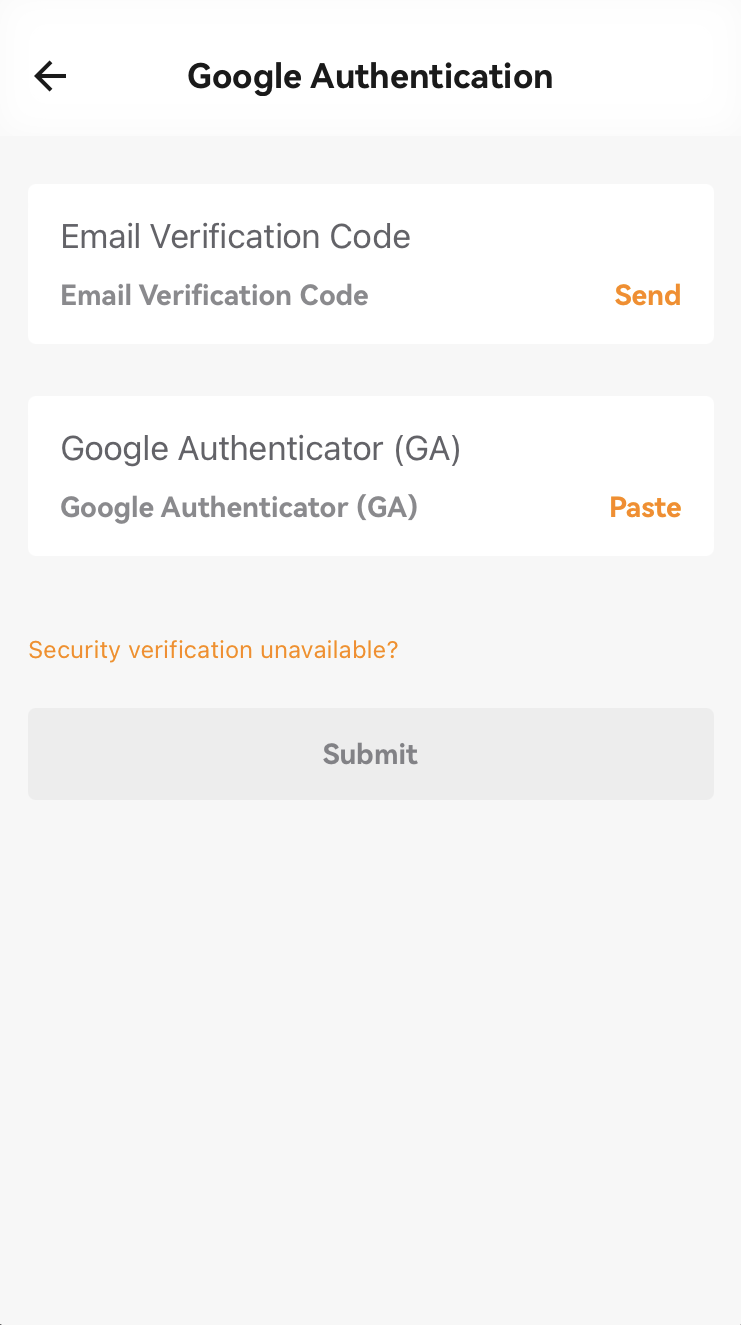Open 'Security verification unavailable?' help link
The image size is (741, 1325).
coord(213,649)
